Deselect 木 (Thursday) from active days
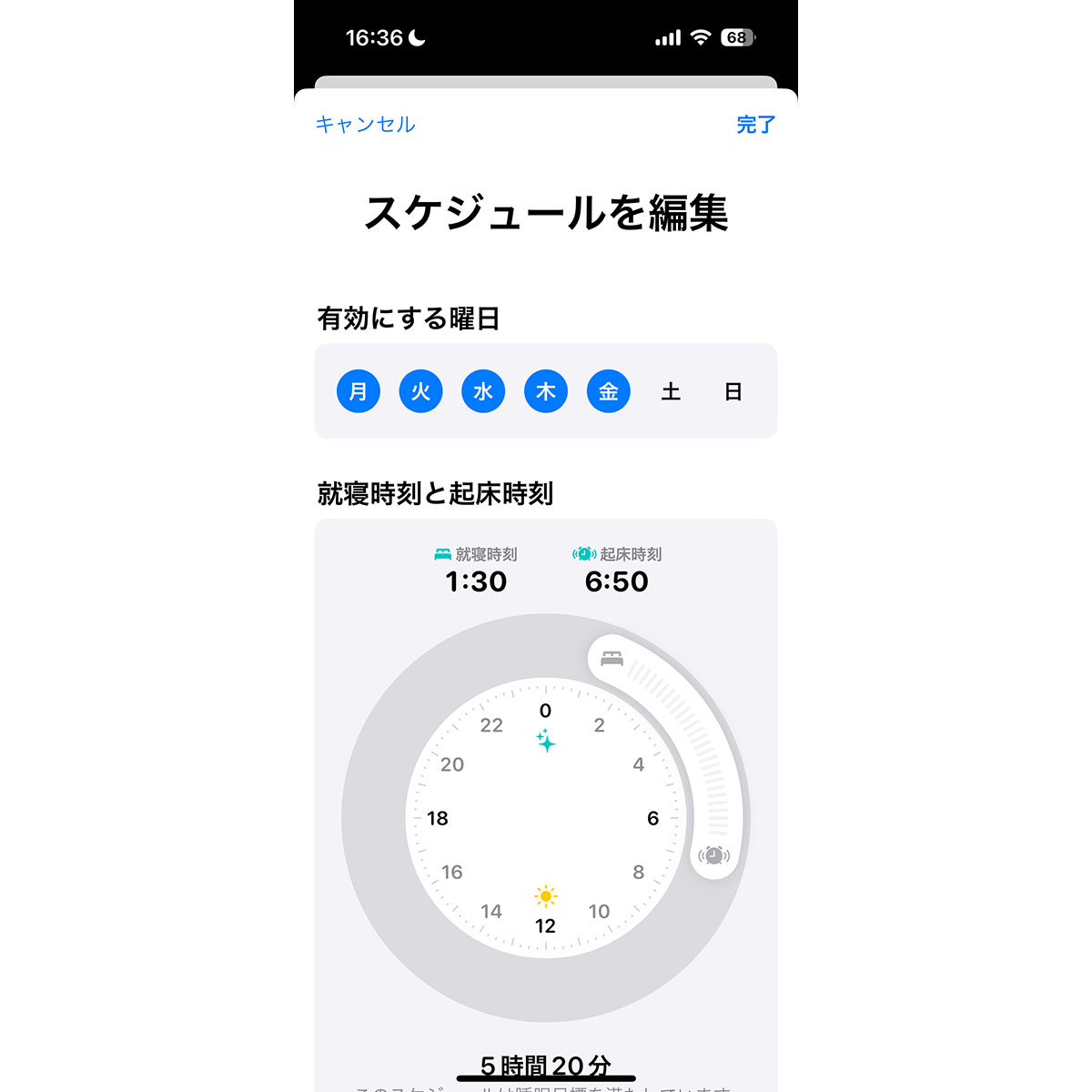 [x=546, y=391]
